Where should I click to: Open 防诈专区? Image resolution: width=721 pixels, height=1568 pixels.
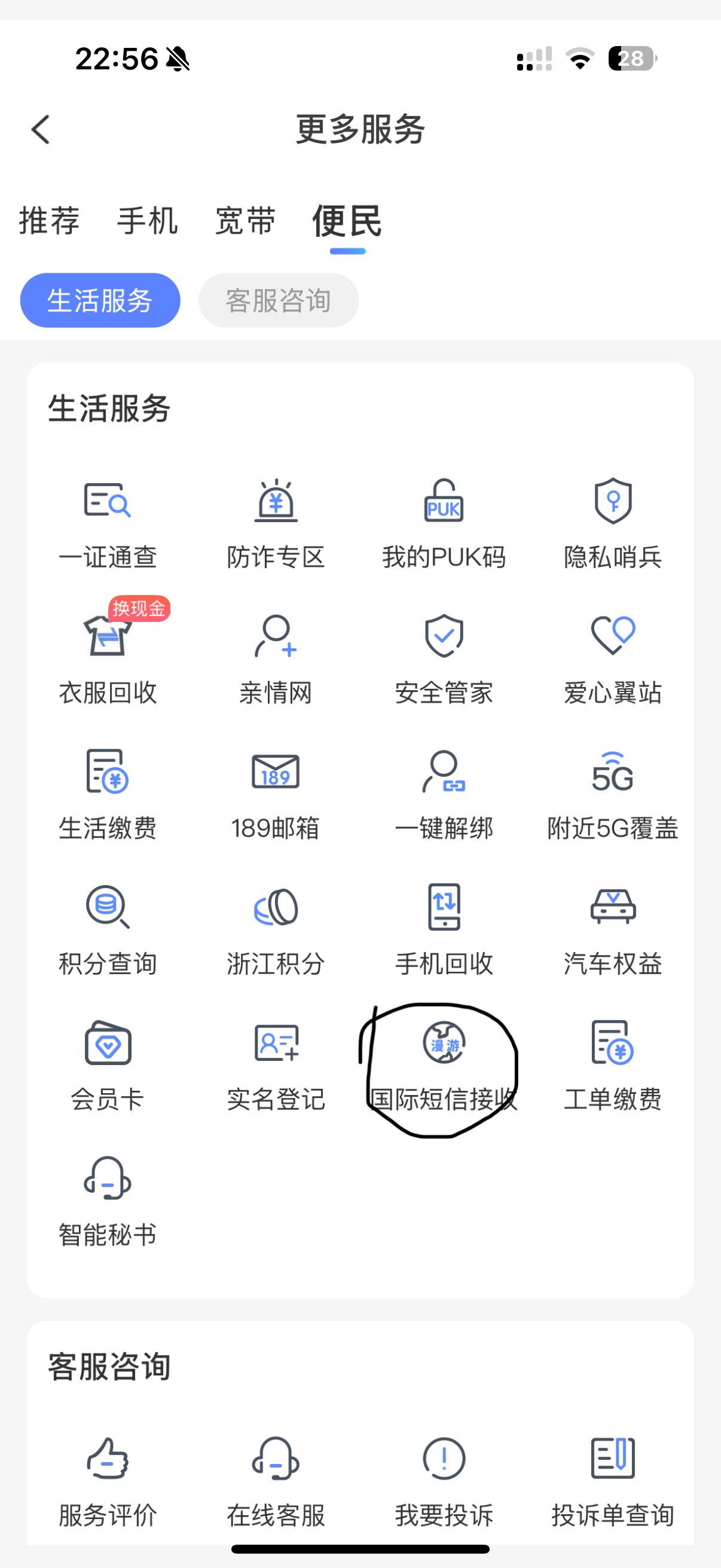click(x=276, y=522)
